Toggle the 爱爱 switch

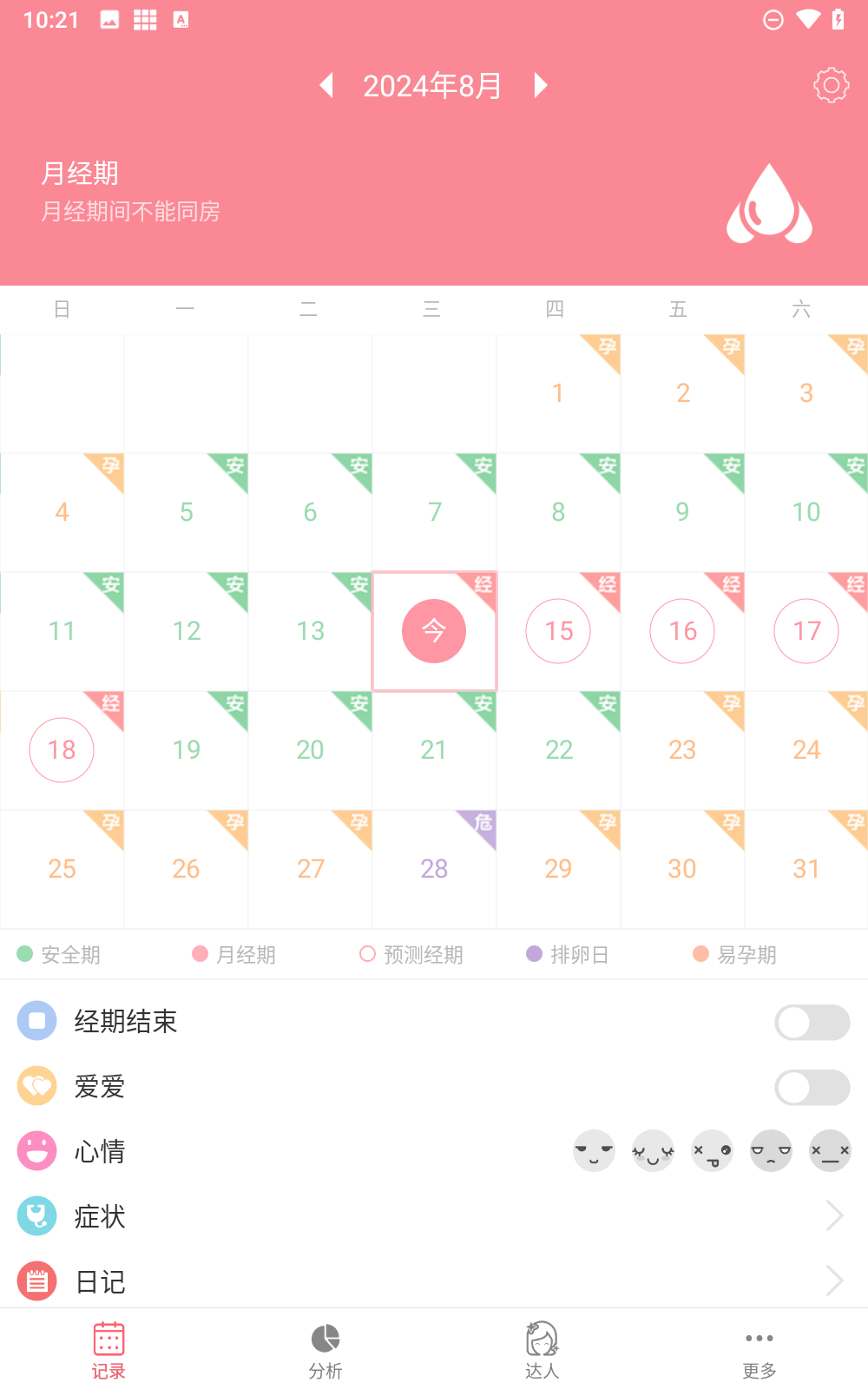(x=812, y=1087)
